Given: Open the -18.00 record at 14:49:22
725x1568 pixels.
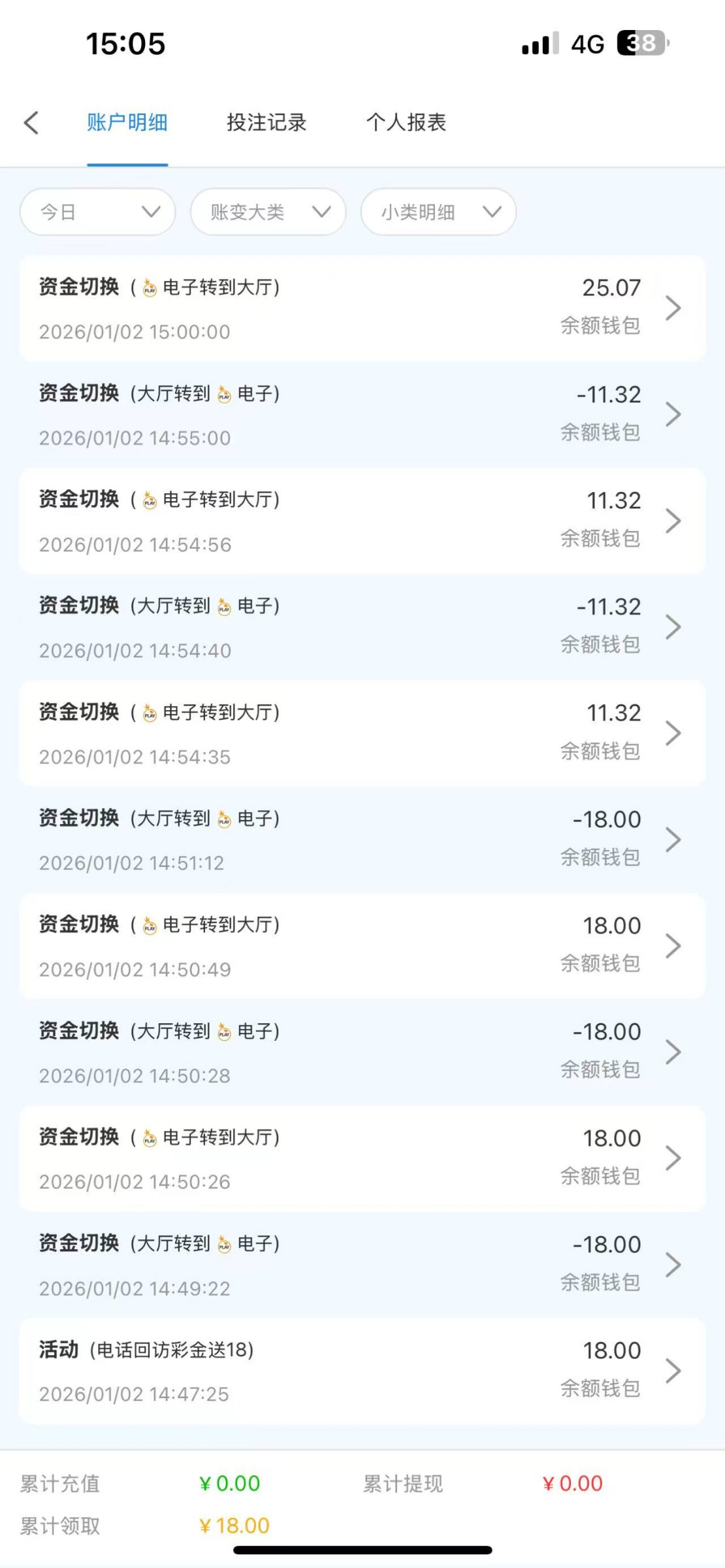Looking at the screenshot, I should 362,1265.
